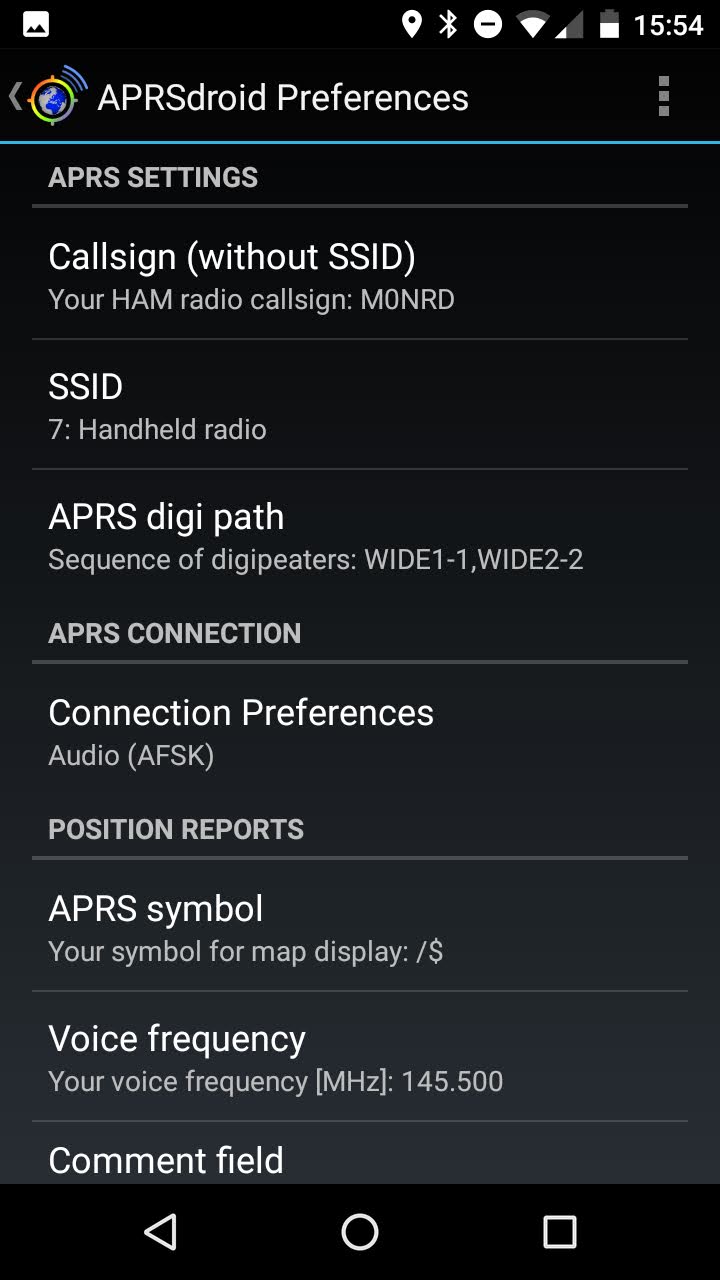720x1280 pixels.
Task: Edit the APRS digi path
Action: 360,535
